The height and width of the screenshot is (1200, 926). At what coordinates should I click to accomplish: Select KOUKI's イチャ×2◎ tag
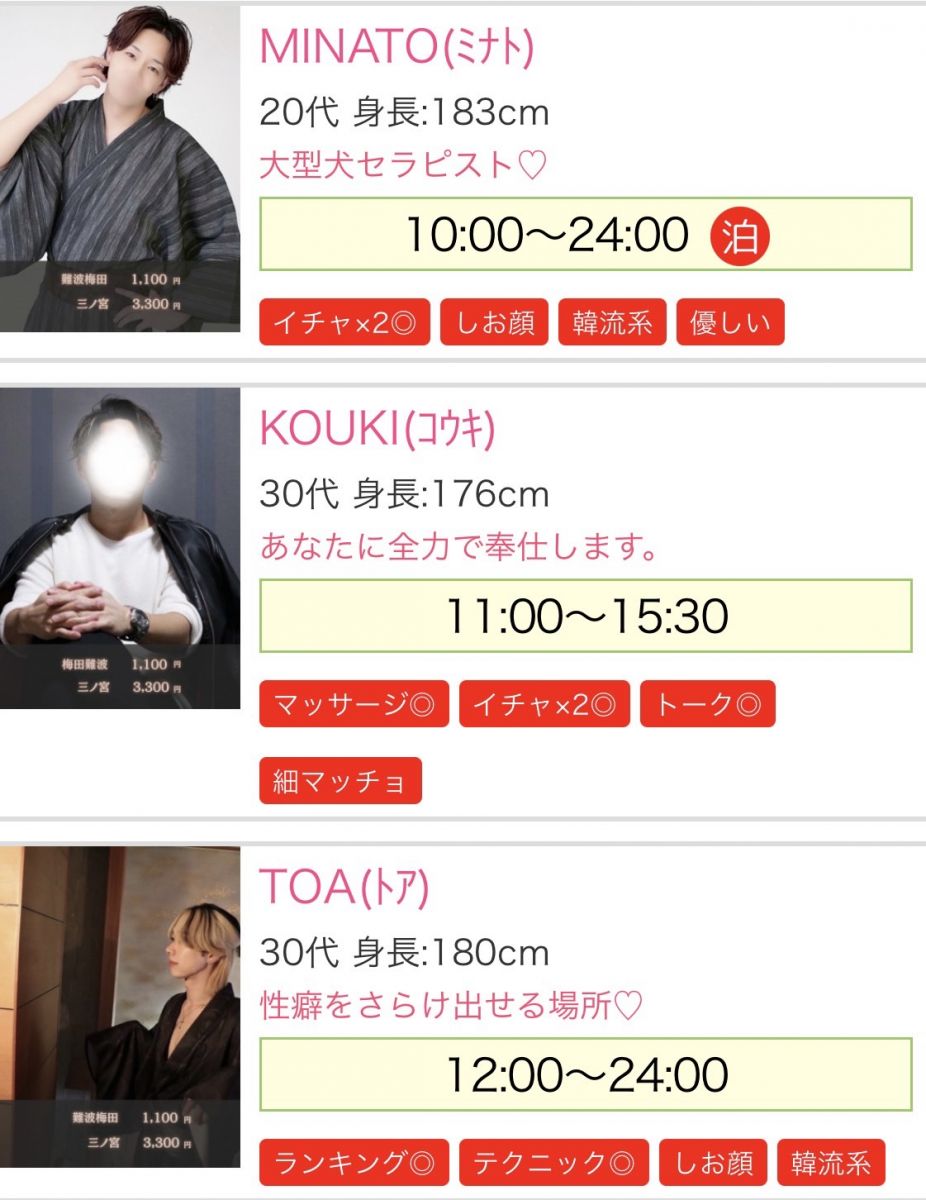544,704
